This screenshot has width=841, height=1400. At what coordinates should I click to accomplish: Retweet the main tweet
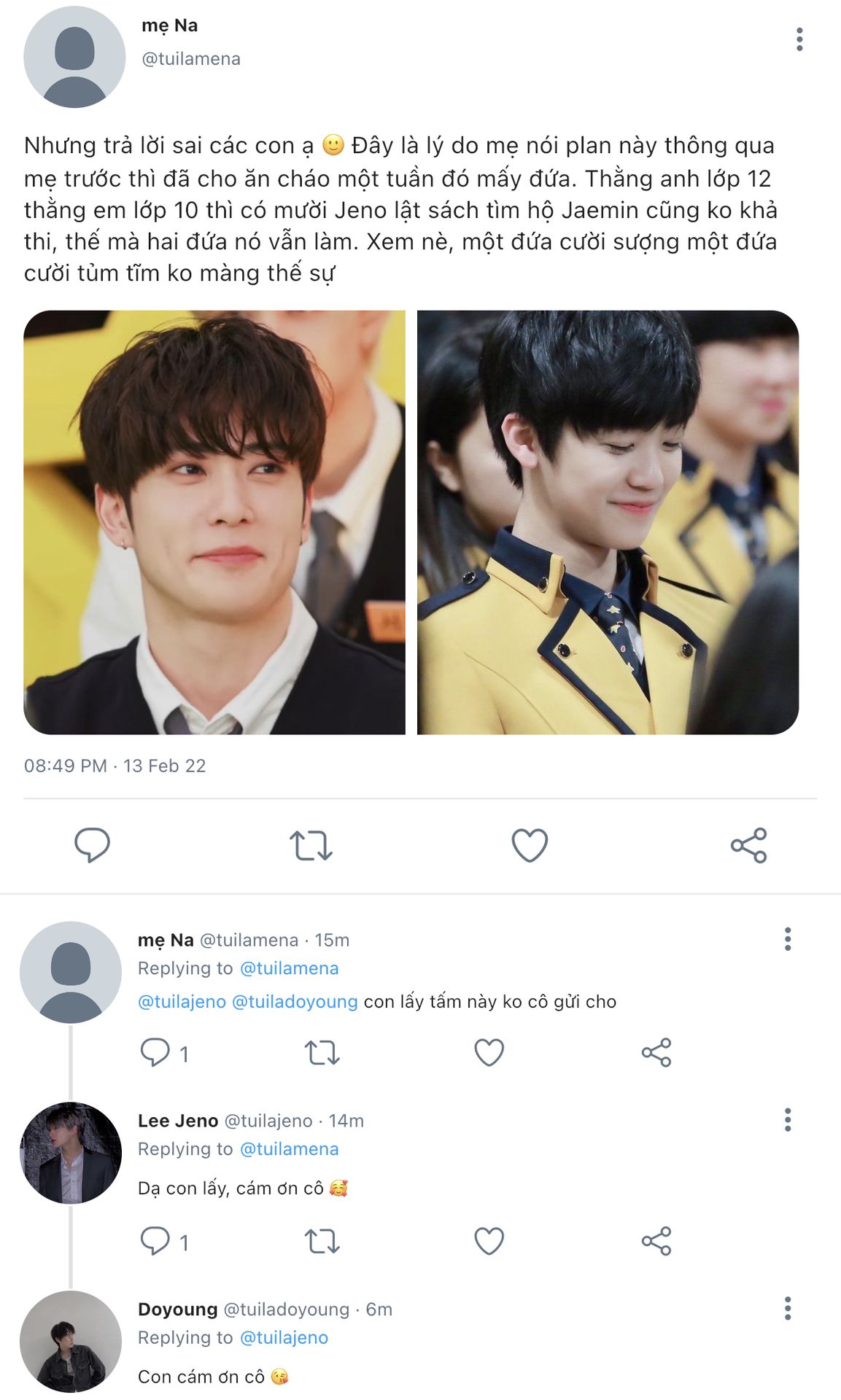coord(311,846)
